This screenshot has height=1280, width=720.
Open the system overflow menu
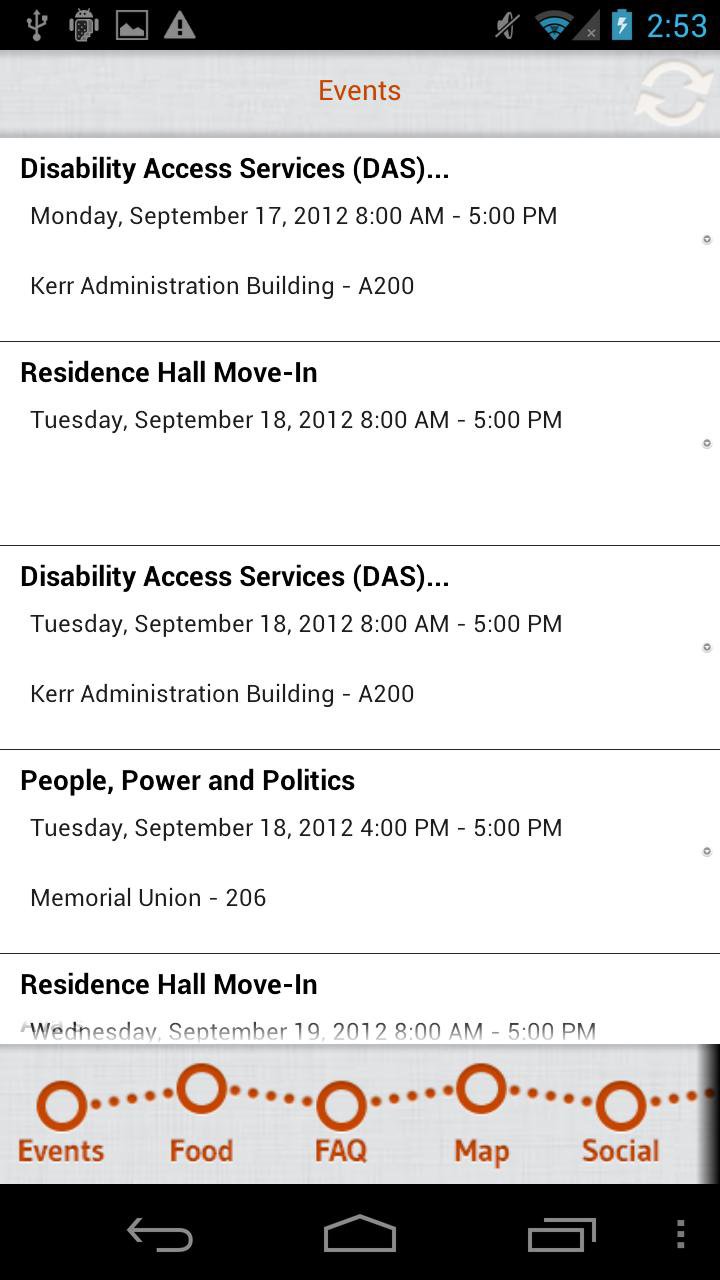(x=680, y=1234)
